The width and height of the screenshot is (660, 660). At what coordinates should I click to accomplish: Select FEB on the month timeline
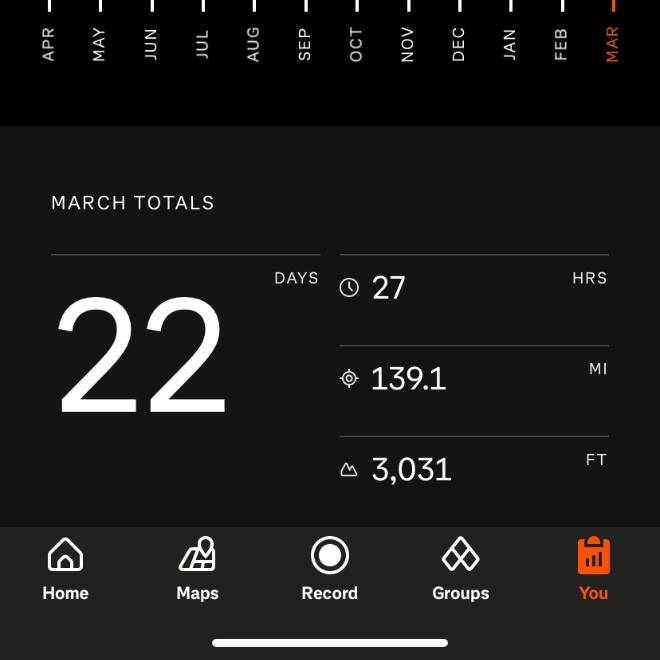561,43
